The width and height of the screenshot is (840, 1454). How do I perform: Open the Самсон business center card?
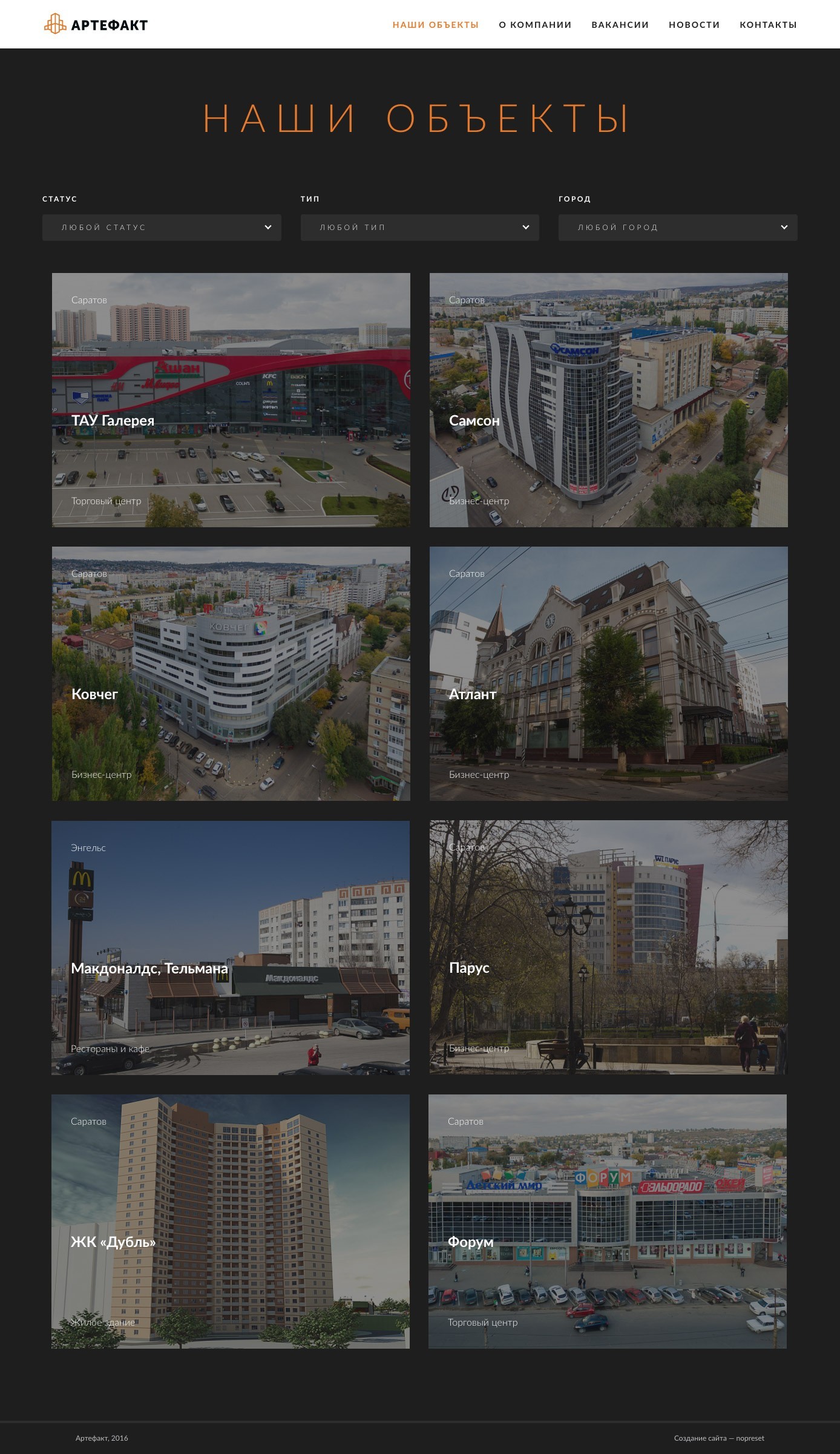point(608,400)
